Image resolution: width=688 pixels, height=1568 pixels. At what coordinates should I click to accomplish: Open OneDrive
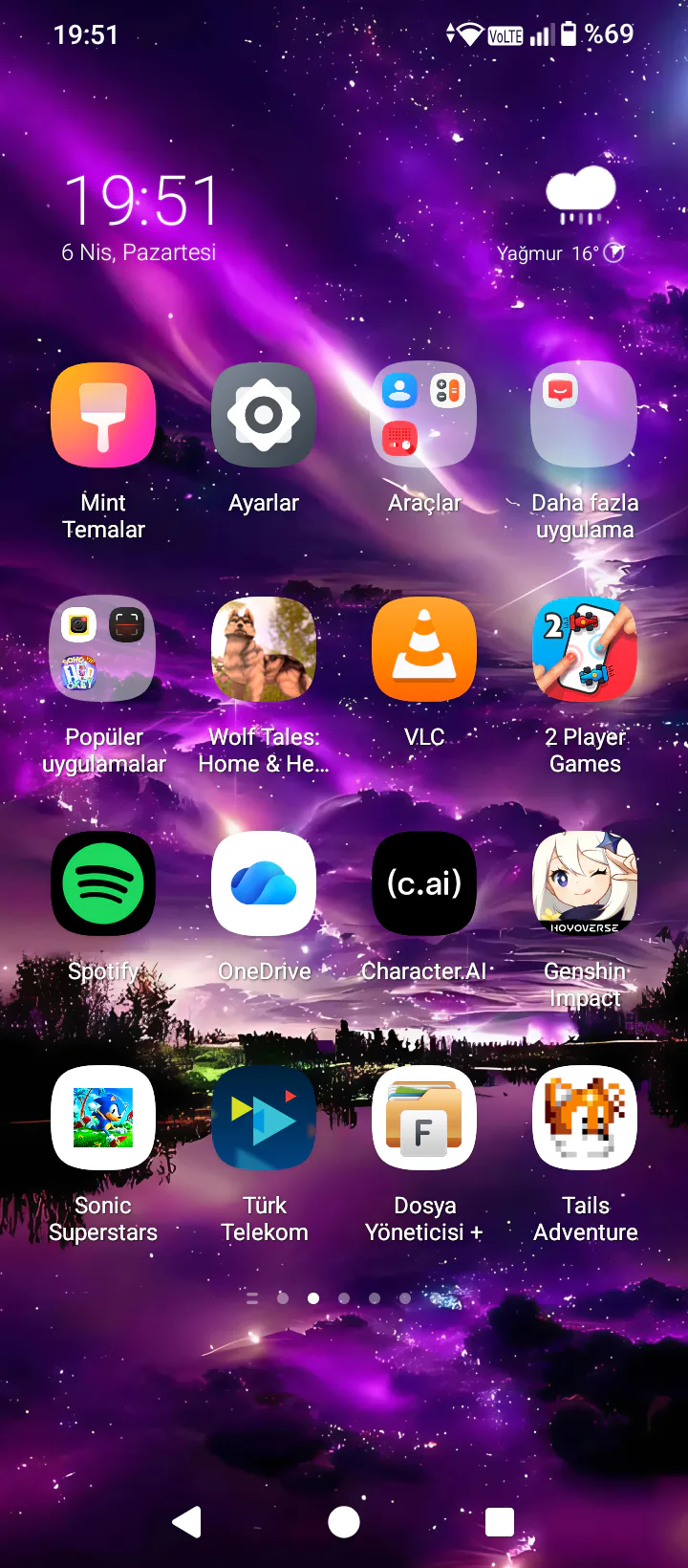[264, 883]
